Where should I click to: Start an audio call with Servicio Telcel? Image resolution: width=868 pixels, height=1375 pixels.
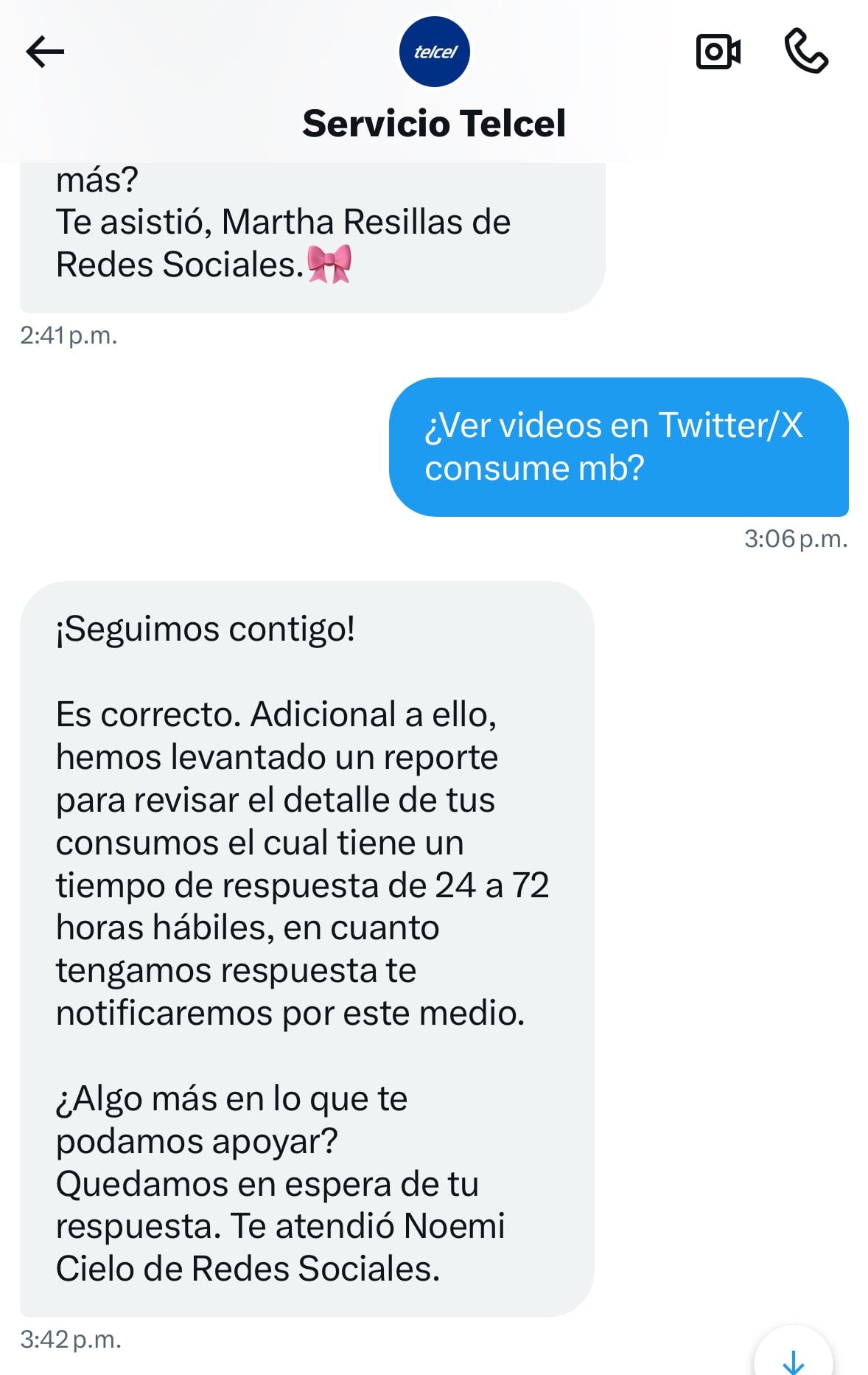pos(806,52)
